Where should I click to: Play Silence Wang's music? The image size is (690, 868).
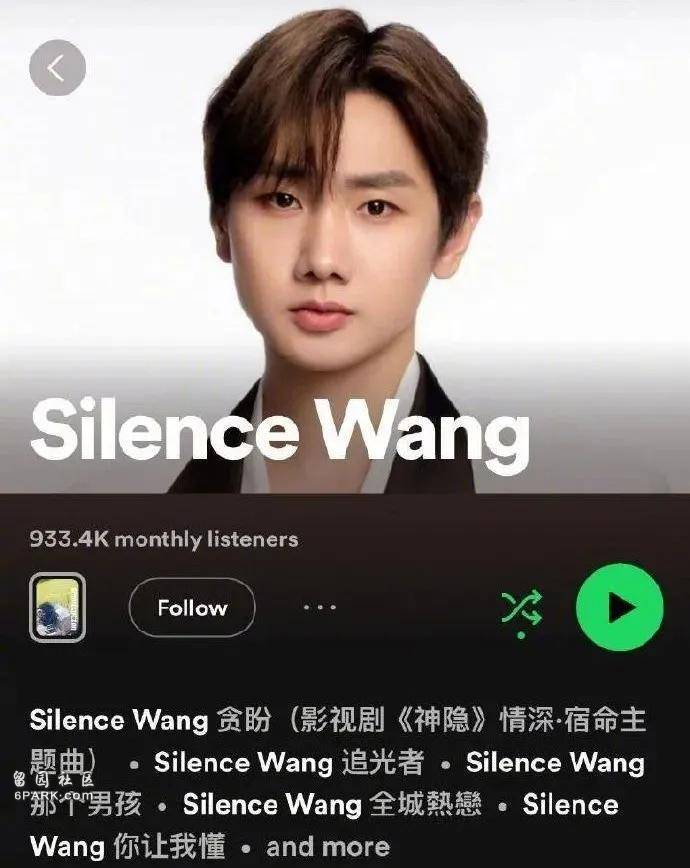click(619, 607)
